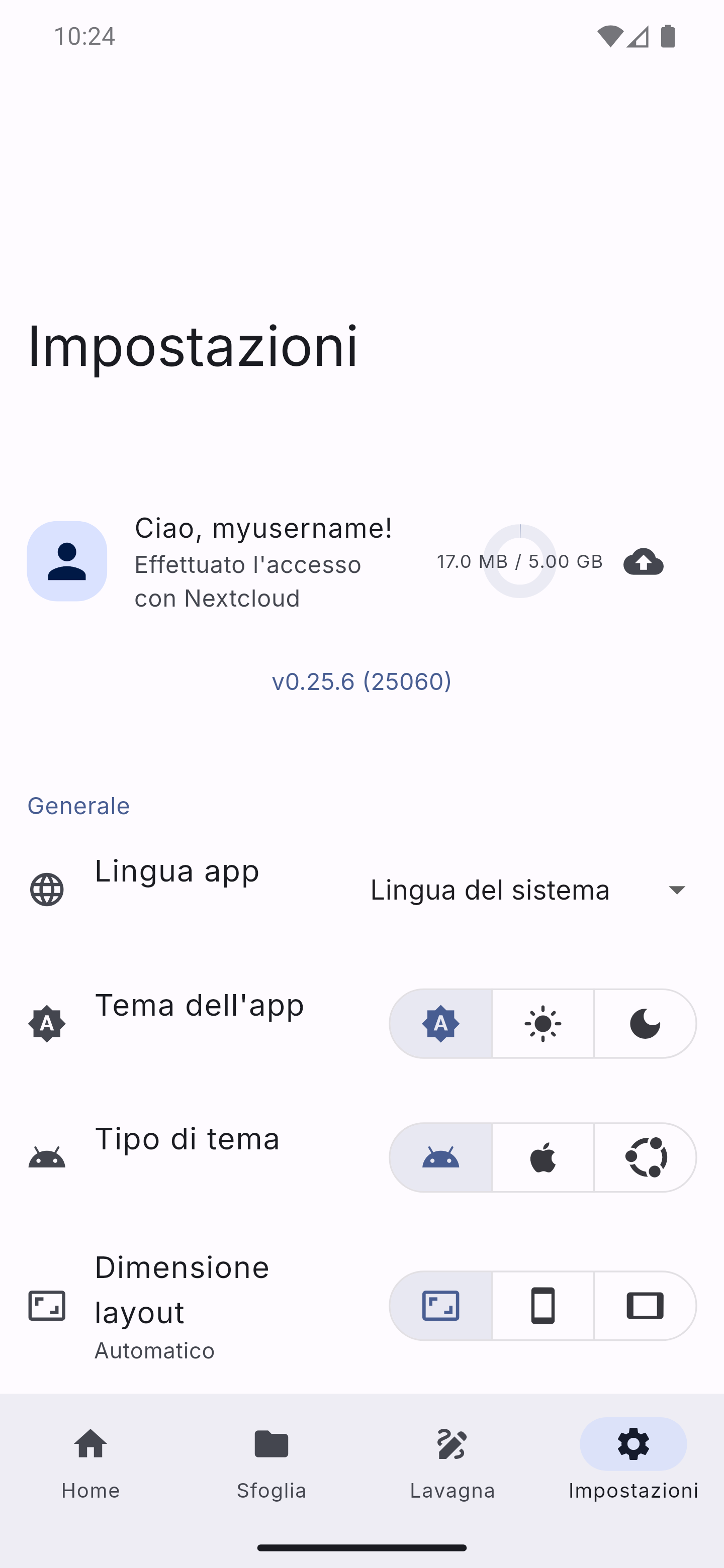Switch app theme to light (sun)
The image size is (724, 1568).
542,1023
